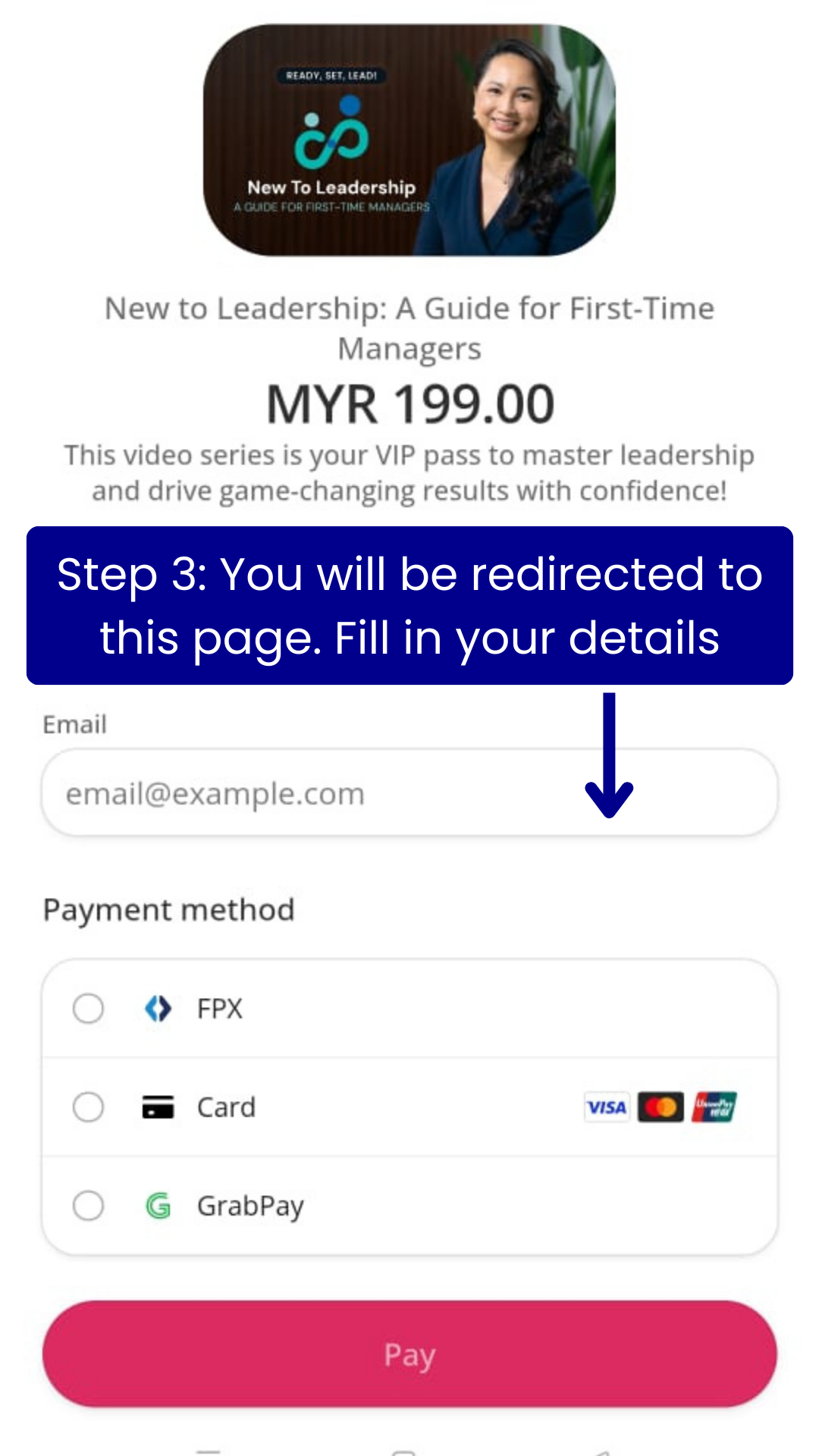The image size is (819, 1456).
Task: Click the Step 3 instruction banner
Action: 409,605
